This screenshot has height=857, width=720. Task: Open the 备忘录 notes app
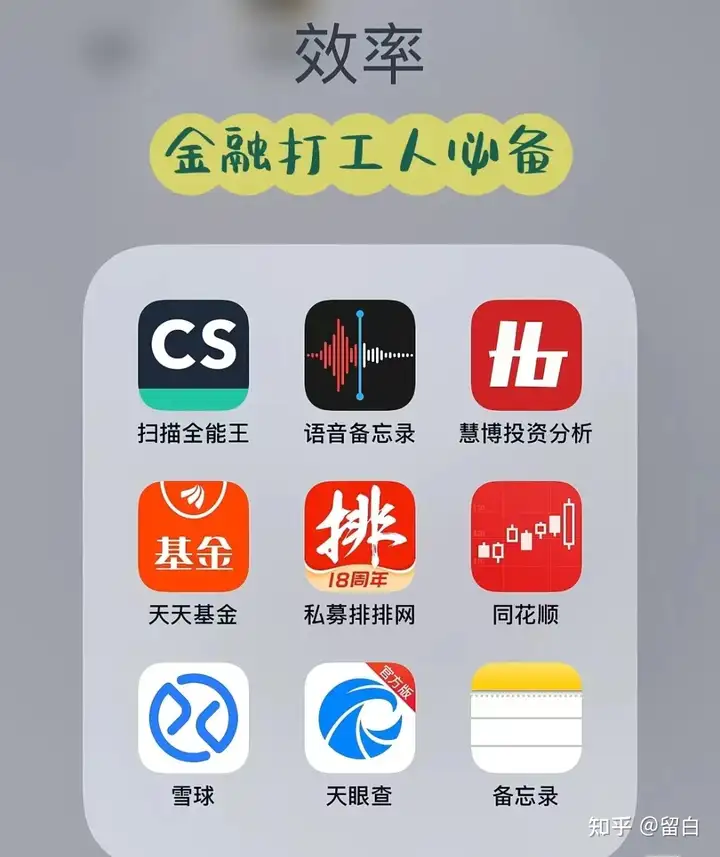pyautogui.click(x=526, y=717)
